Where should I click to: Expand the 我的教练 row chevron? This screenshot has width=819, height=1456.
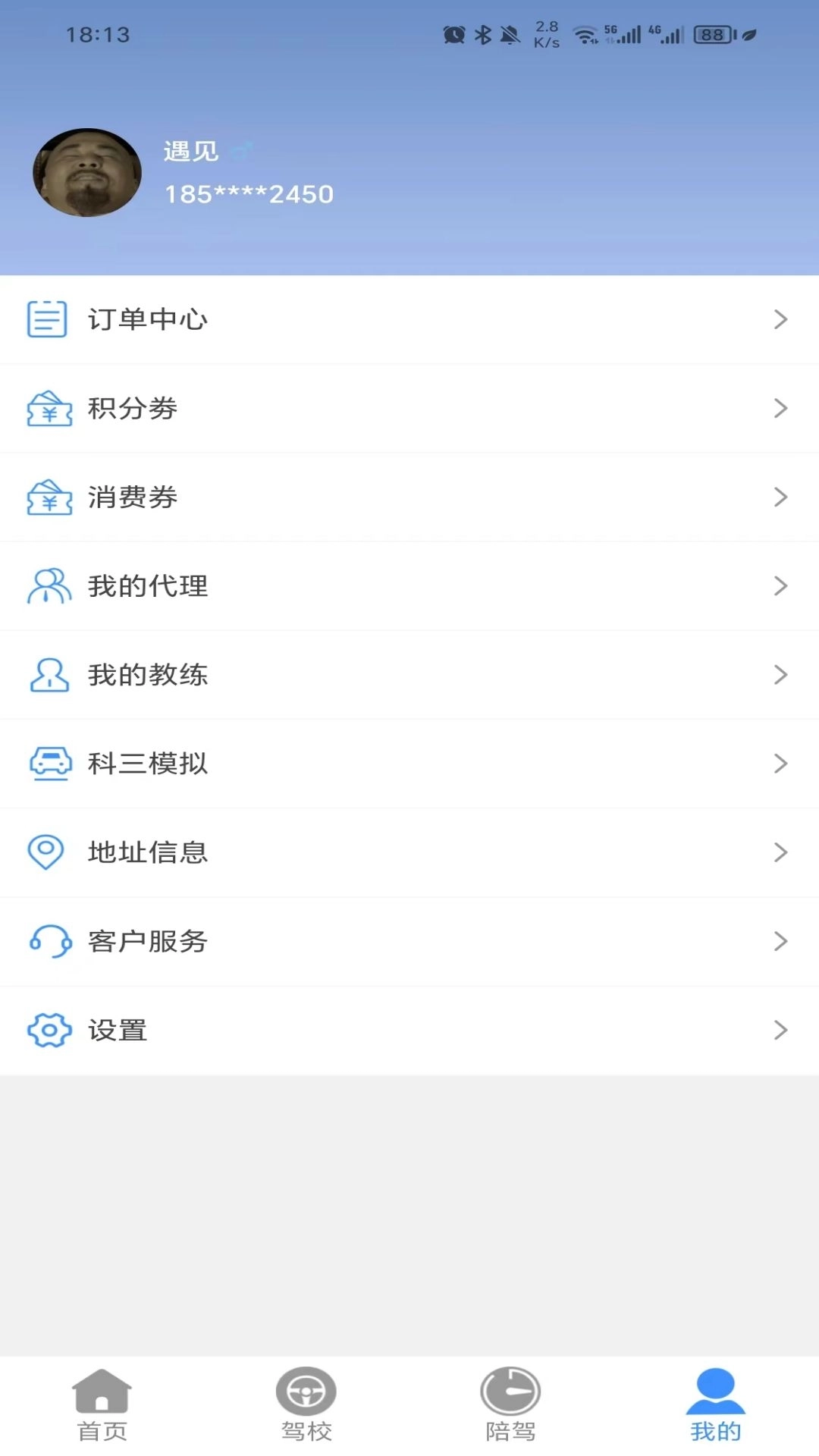(x=781, y=675)
